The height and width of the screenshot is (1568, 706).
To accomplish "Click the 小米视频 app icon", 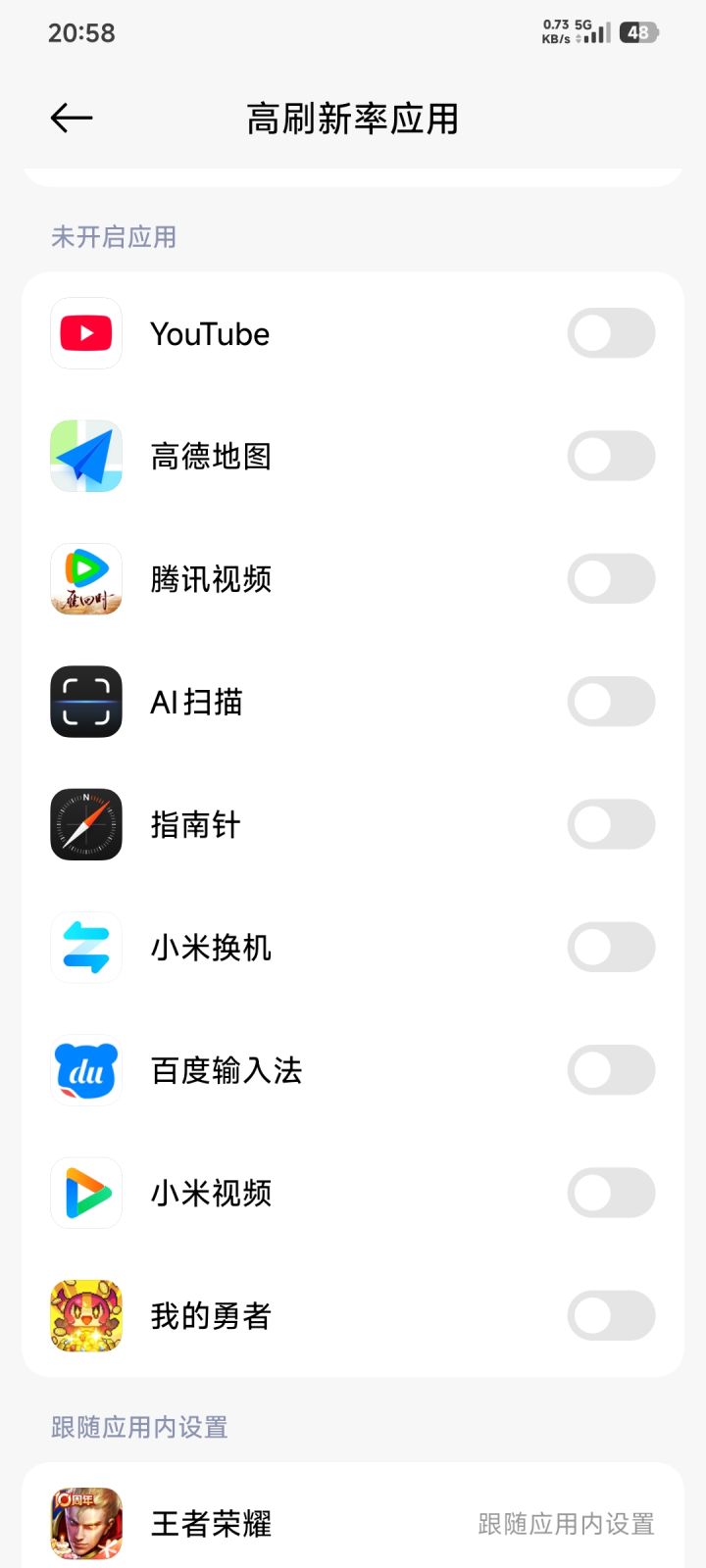I will (85, 1193).
